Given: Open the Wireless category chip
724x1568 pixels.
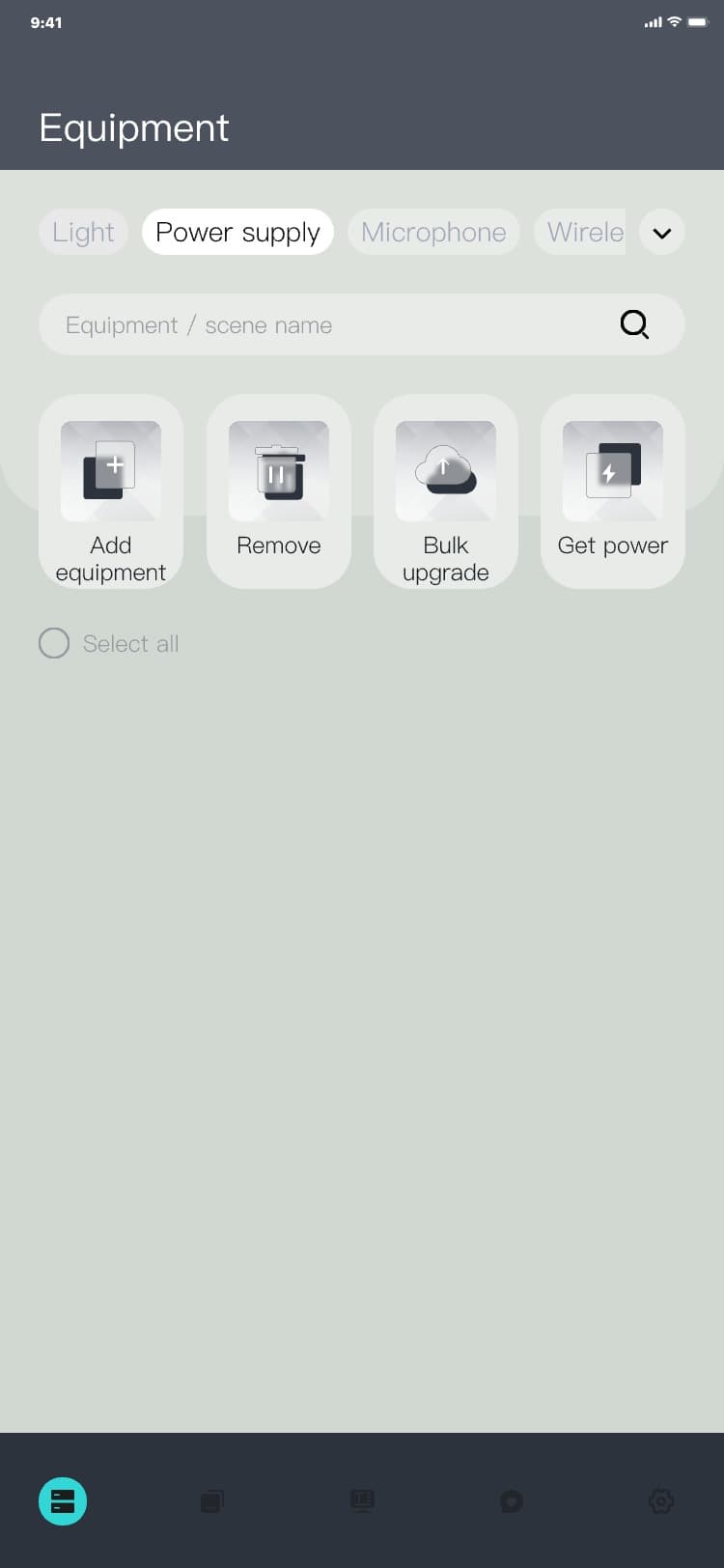Looking at the screenshot, I should (x=581, y=232).
